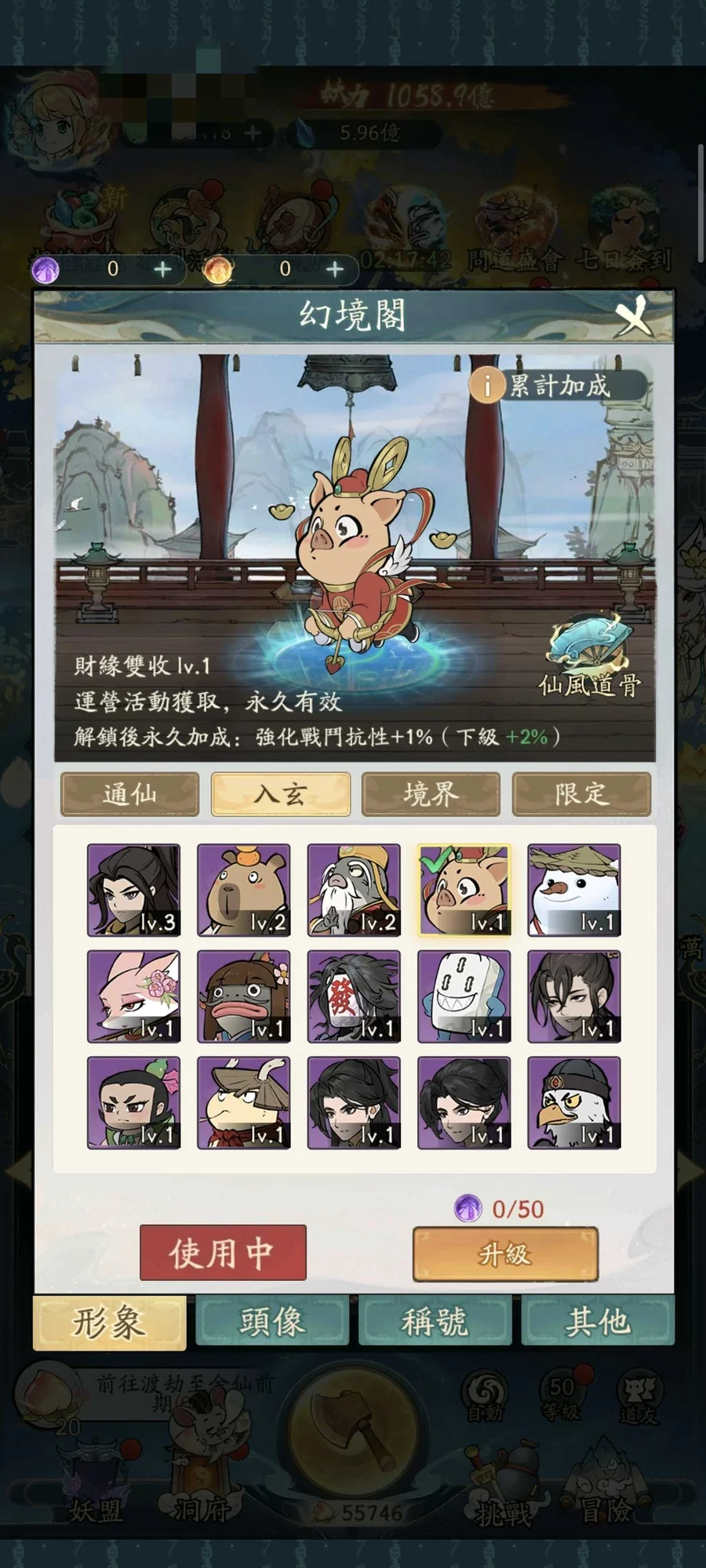Add purple currency with plus button
The height and width of the screenshot is (1568, 706).
[x=162, y=270]
